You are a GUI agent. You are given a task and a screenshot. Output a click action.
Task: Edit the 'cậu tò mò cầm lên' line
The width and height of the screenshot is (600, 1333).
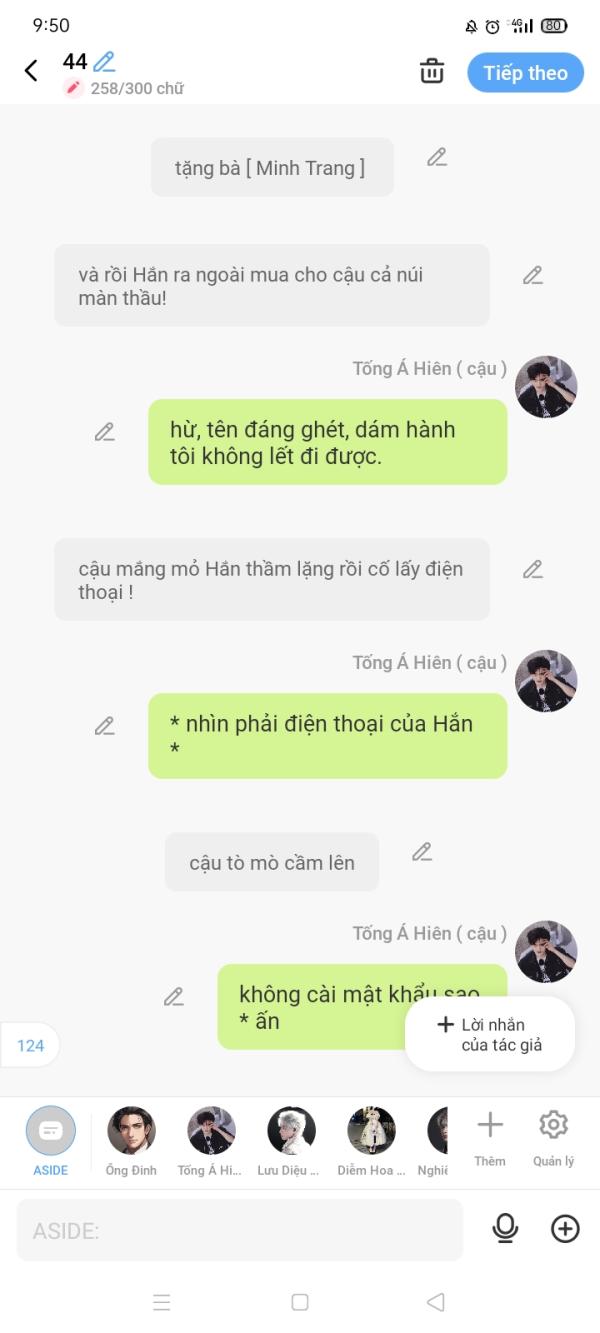pos(423,852)
